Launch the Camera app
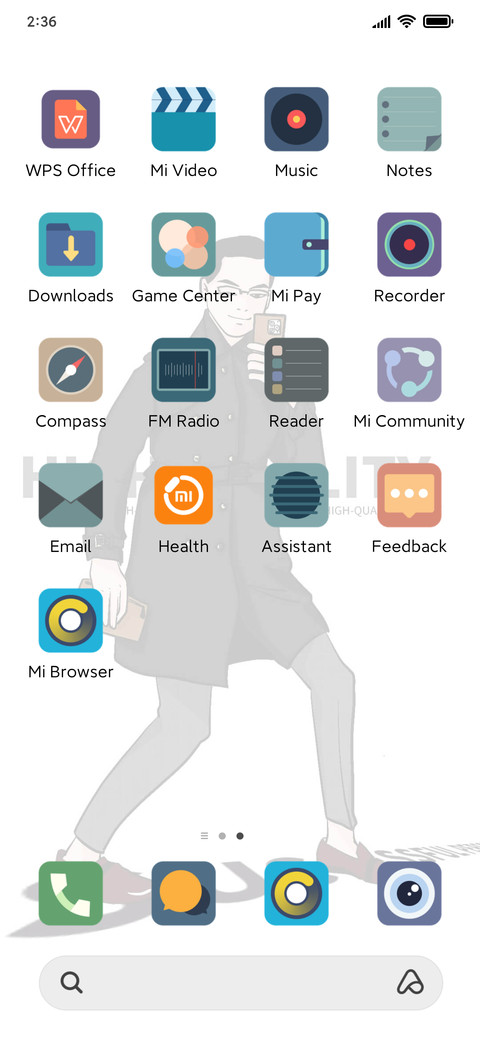Screen dimensions: 480x1040 click(409, 893)
